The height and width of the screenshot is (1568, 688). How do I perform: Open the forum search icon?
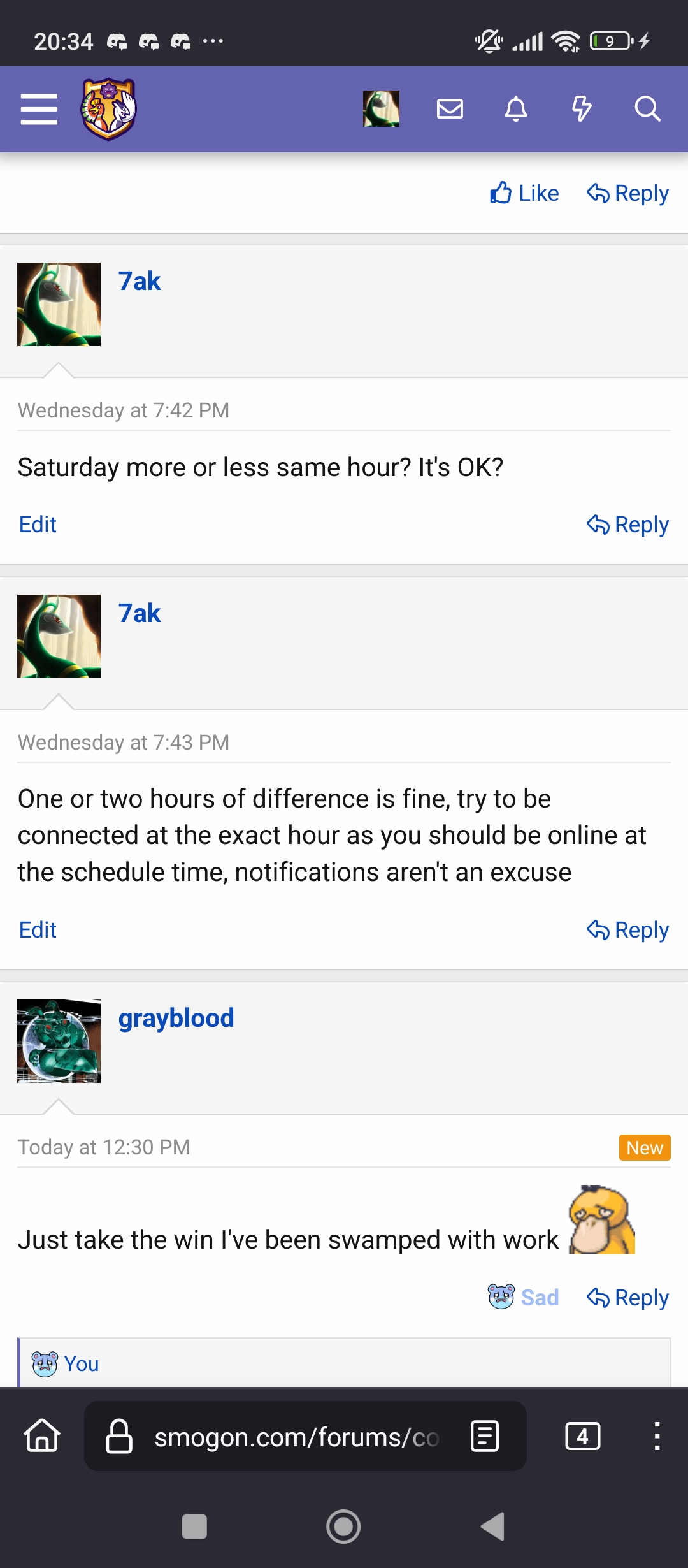click(647, 109)
